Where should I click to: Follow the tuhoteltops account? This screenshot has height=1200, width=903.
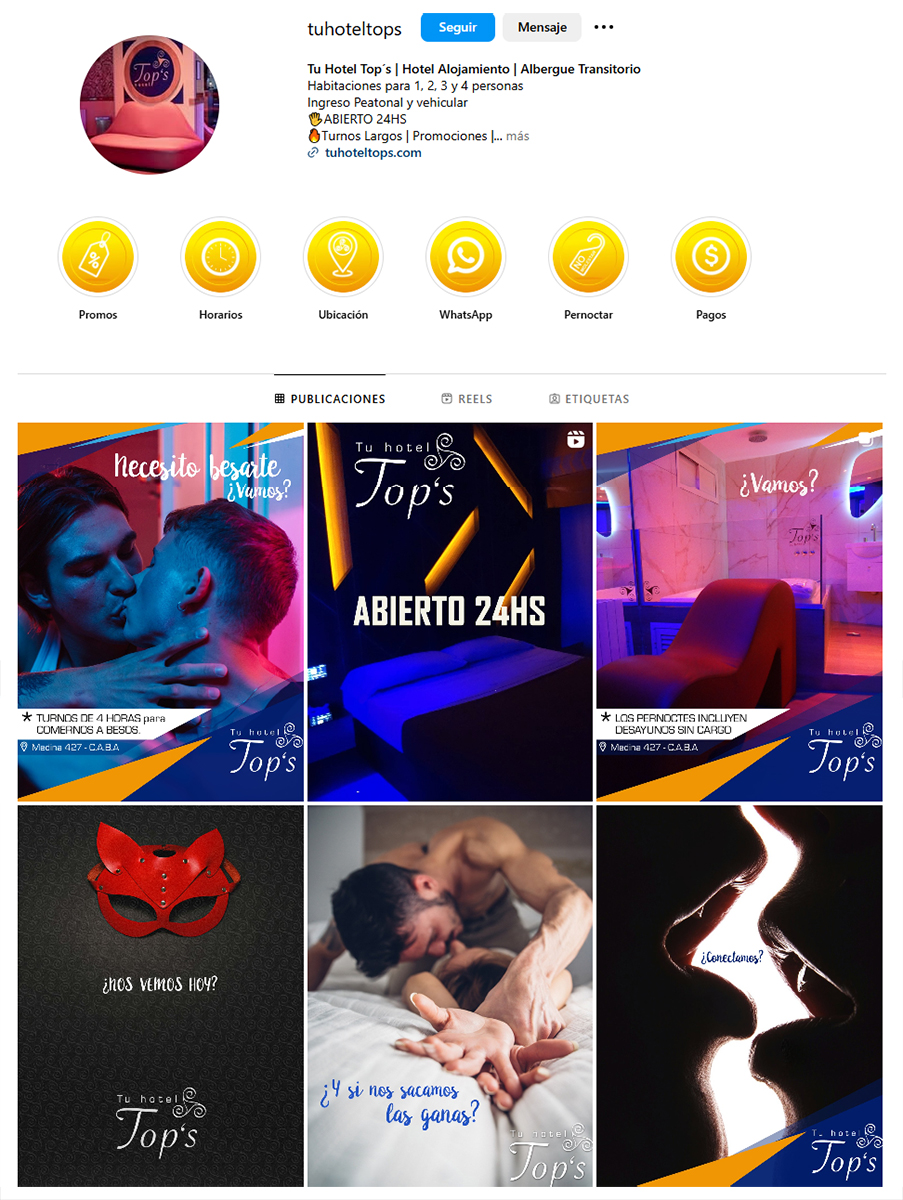pyautogui.click(x=457, y=28)
